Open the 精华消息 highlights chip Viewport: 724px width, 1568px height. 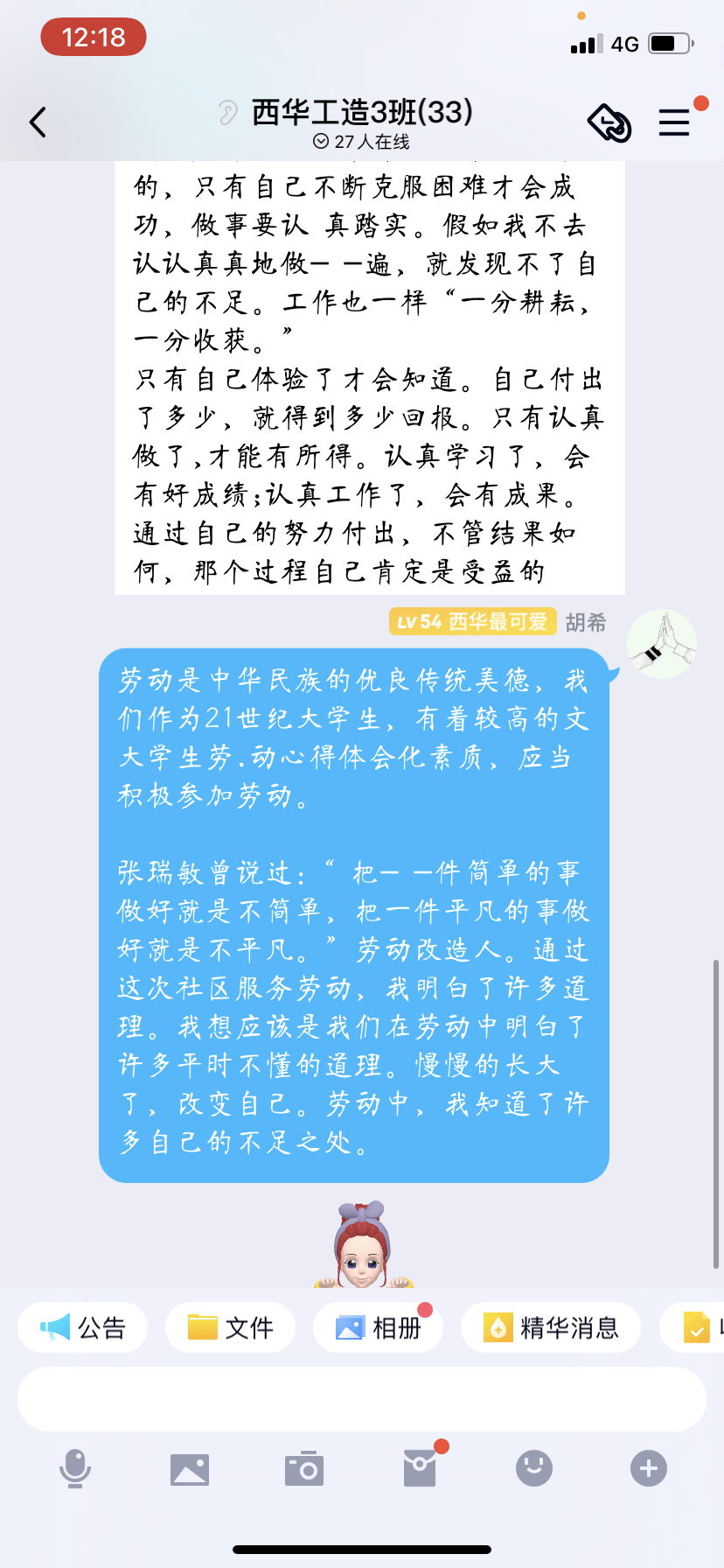(x=551, y=1327)
